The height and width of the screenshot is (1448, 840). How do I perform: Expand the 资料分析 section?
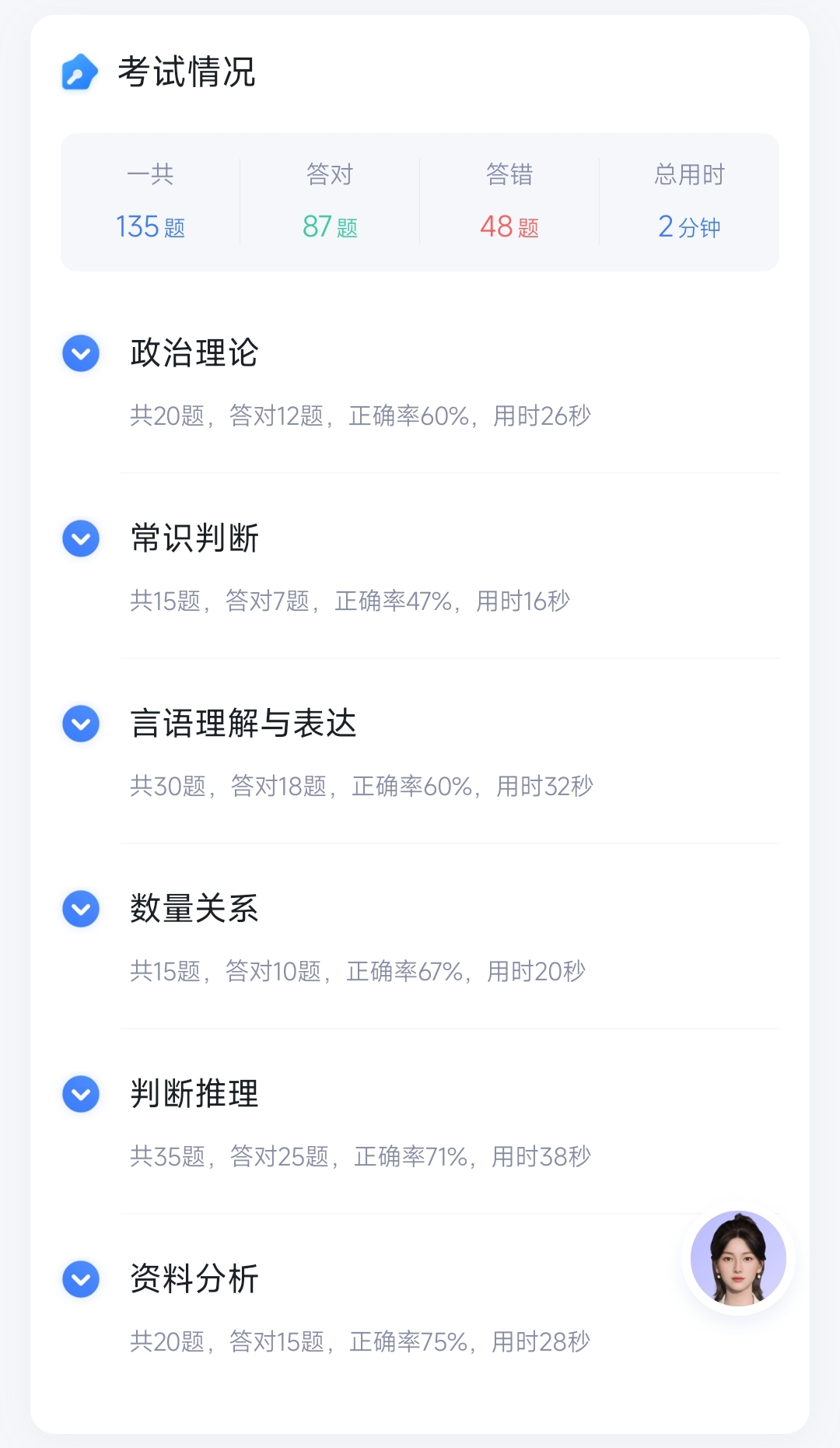tap(81, 1279)
